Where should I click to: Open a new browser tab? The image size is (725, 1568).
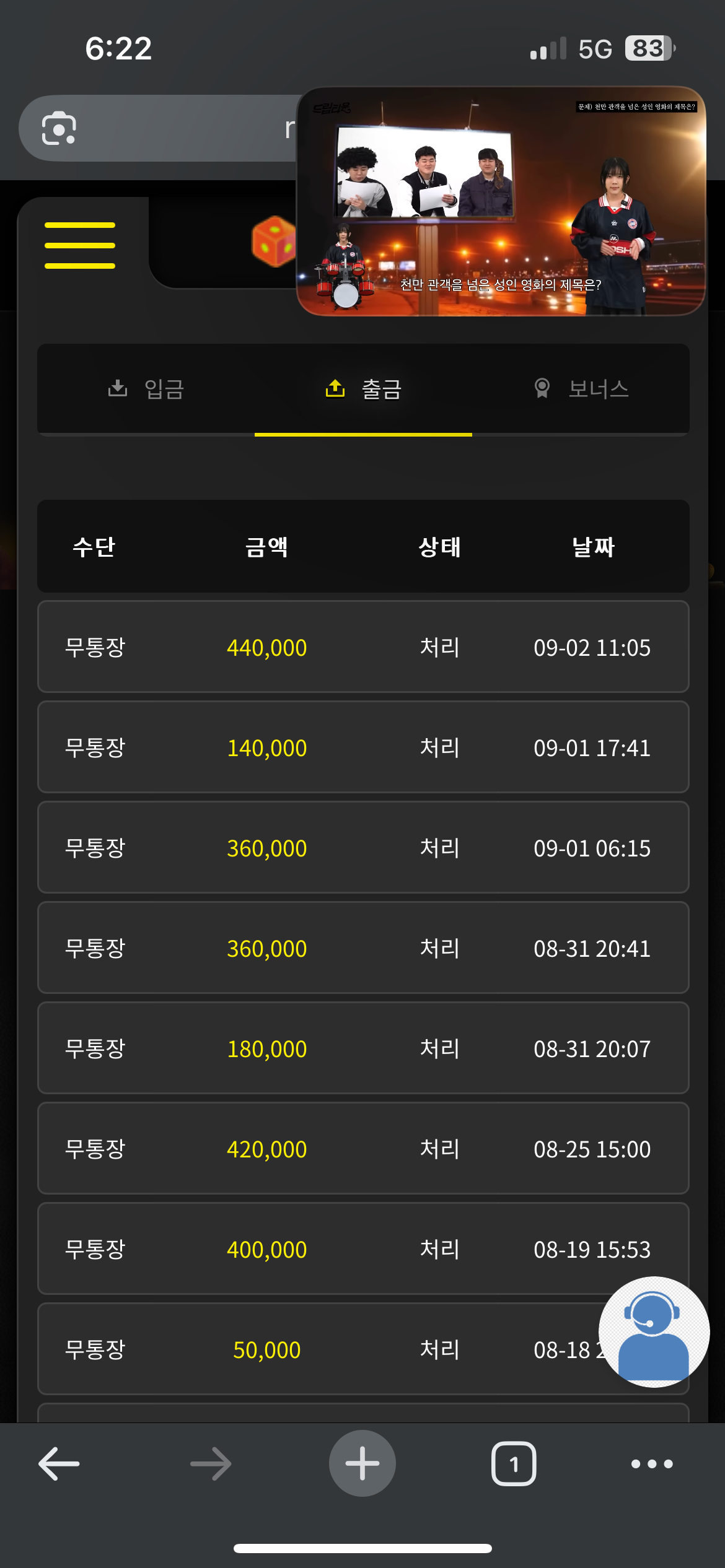[x=362, y=1463]
